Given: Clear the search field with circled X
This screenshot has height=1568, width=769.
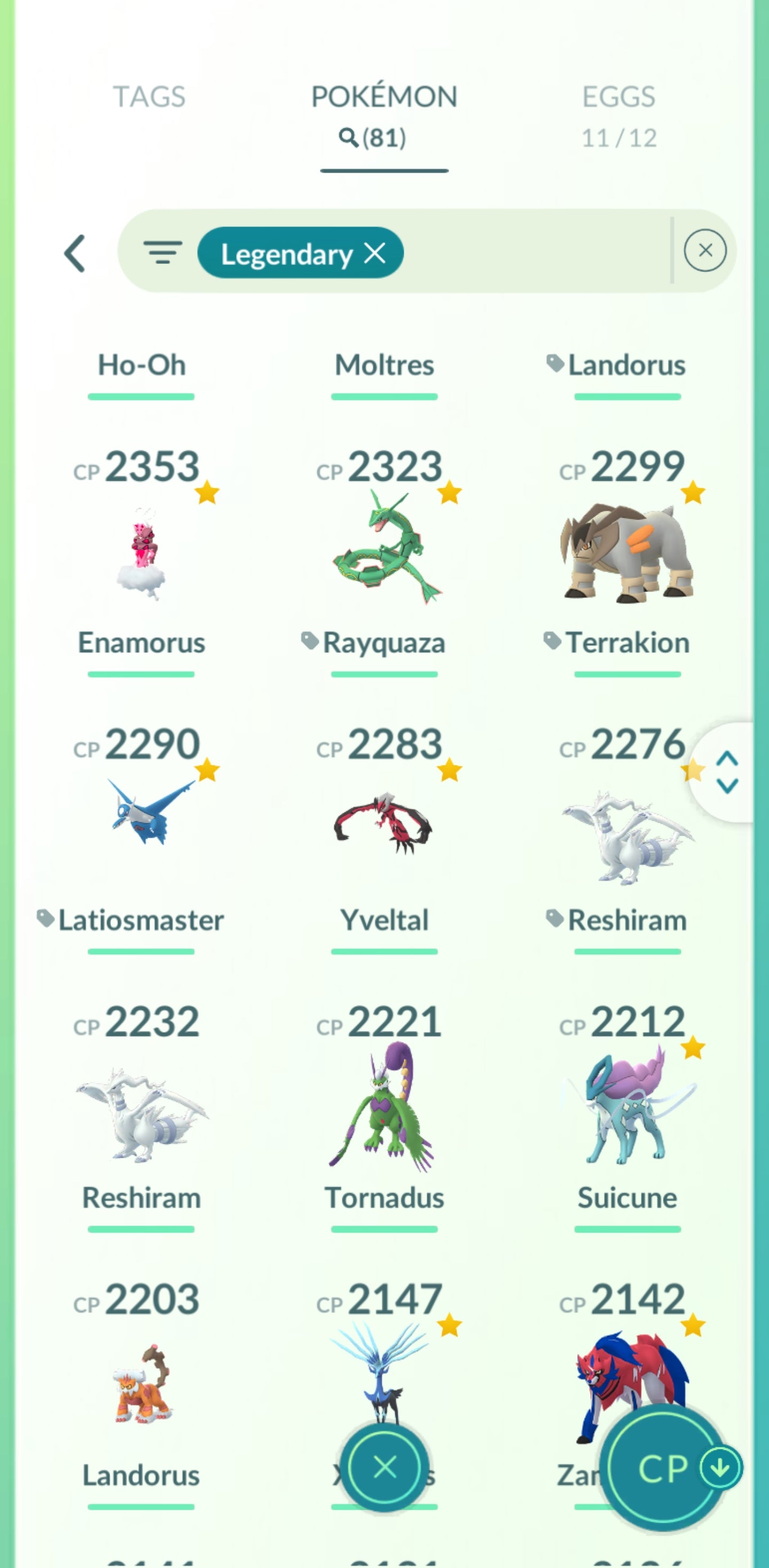Looking at the screenshot, I should pos(704,250).
